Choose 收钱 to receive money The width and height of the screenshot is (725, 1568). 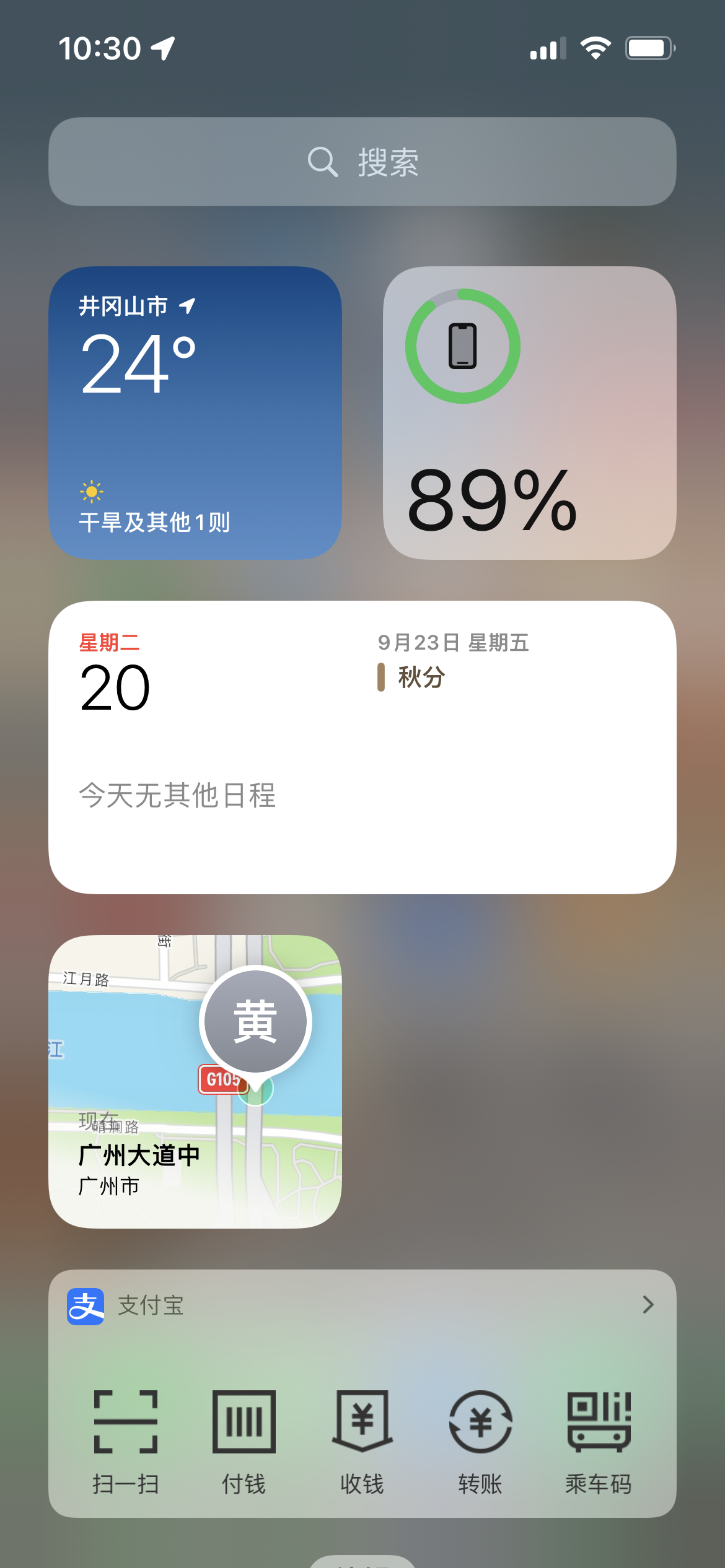click(362, 1440)
